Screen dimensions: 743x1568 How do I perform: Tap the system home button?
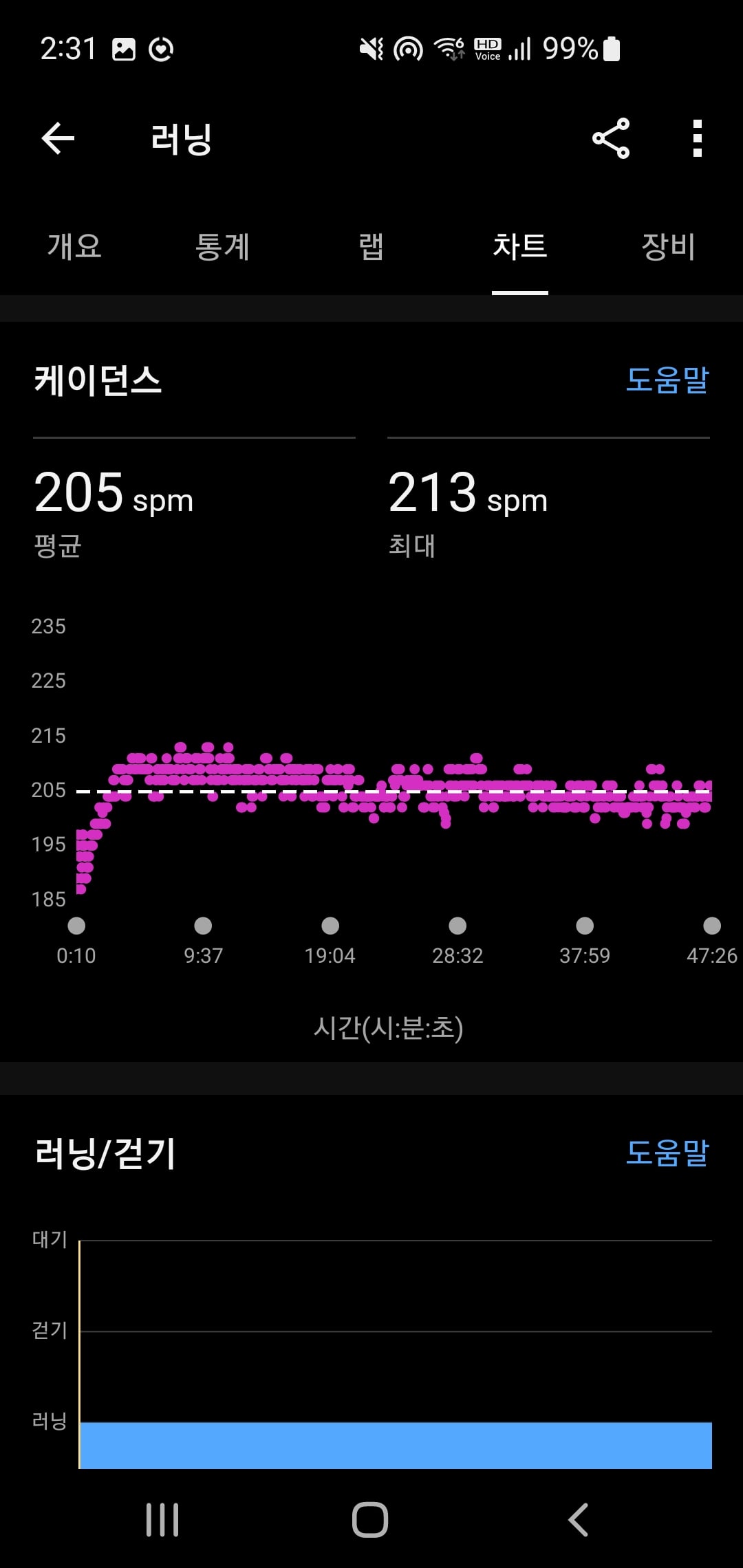(x=370, y=1519)
